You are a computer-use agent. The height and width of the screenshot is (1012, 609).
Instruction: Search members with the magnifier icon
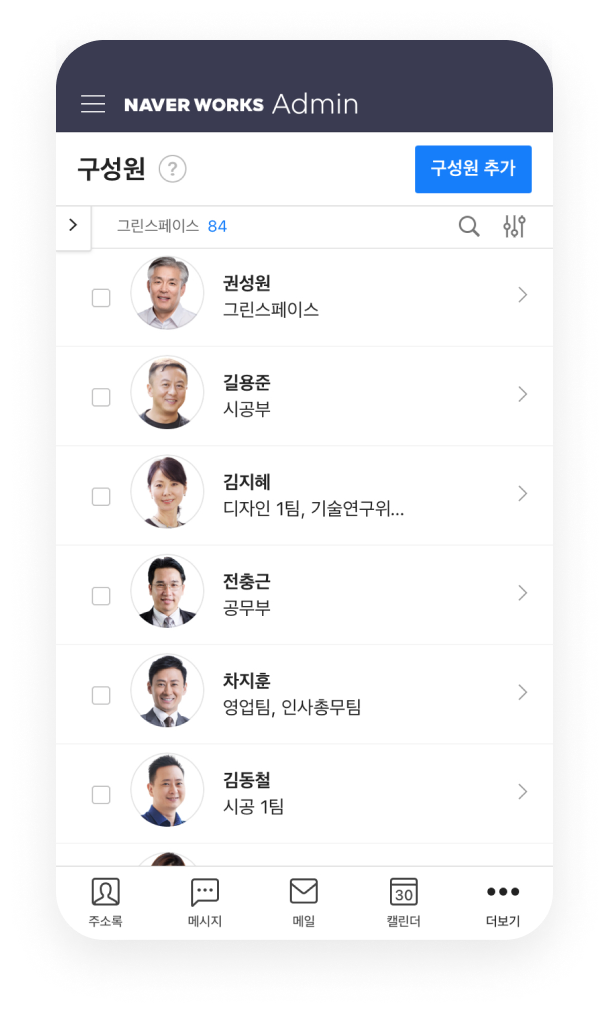pos(469,227)
